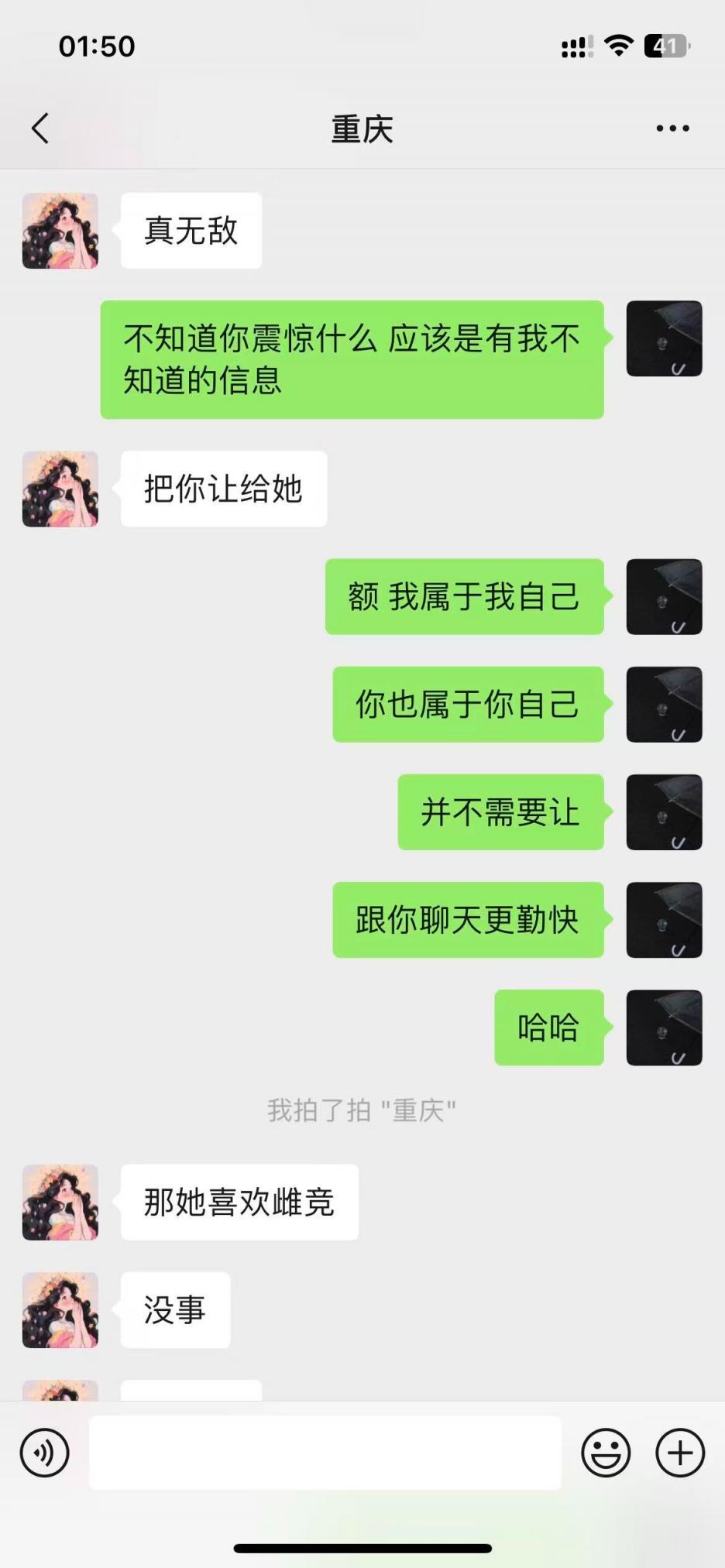The width and height of the screenshot is (725, 1568).
Task: Open my profile picture beside 并不需要让
Action: pyautogui.click(x=664, y=812)
